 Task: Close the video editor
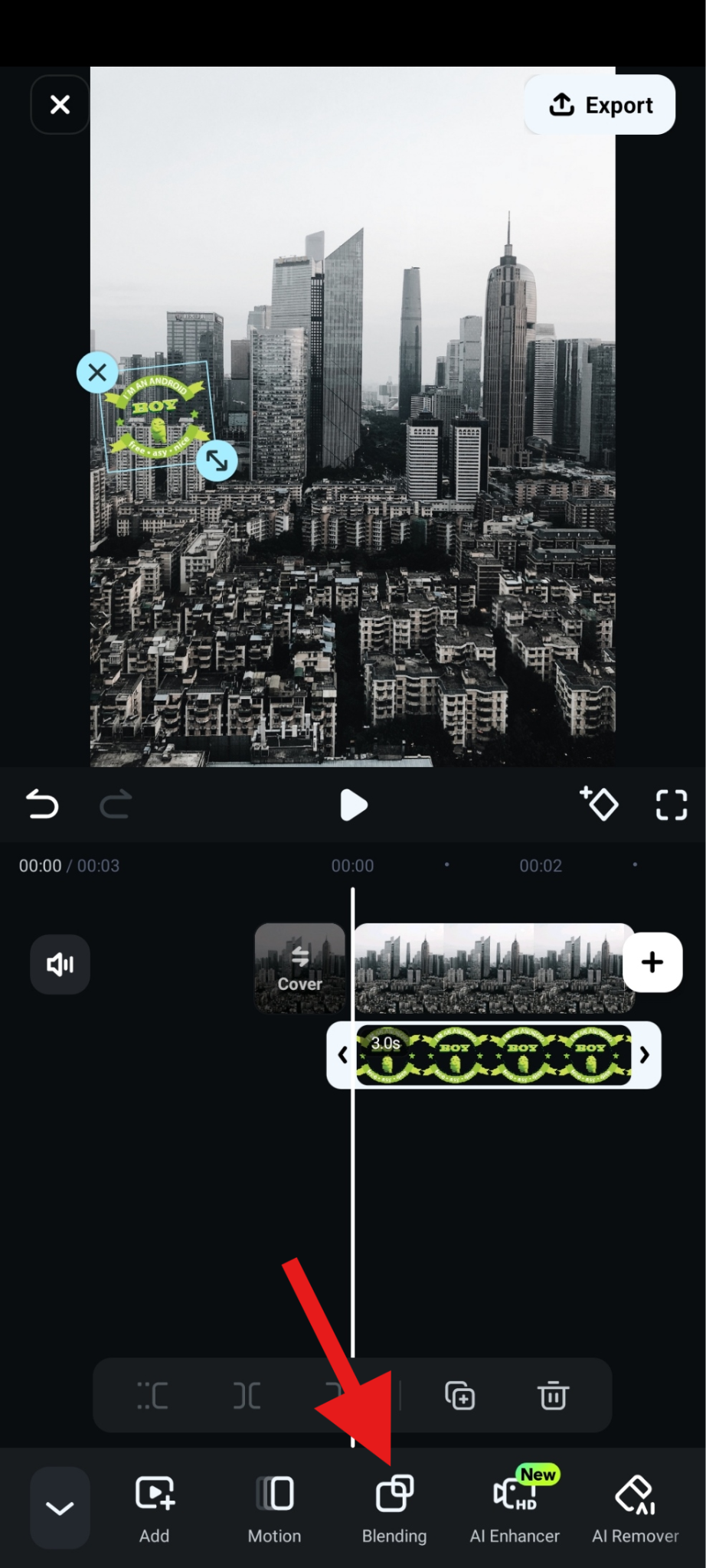coord(60,105)
